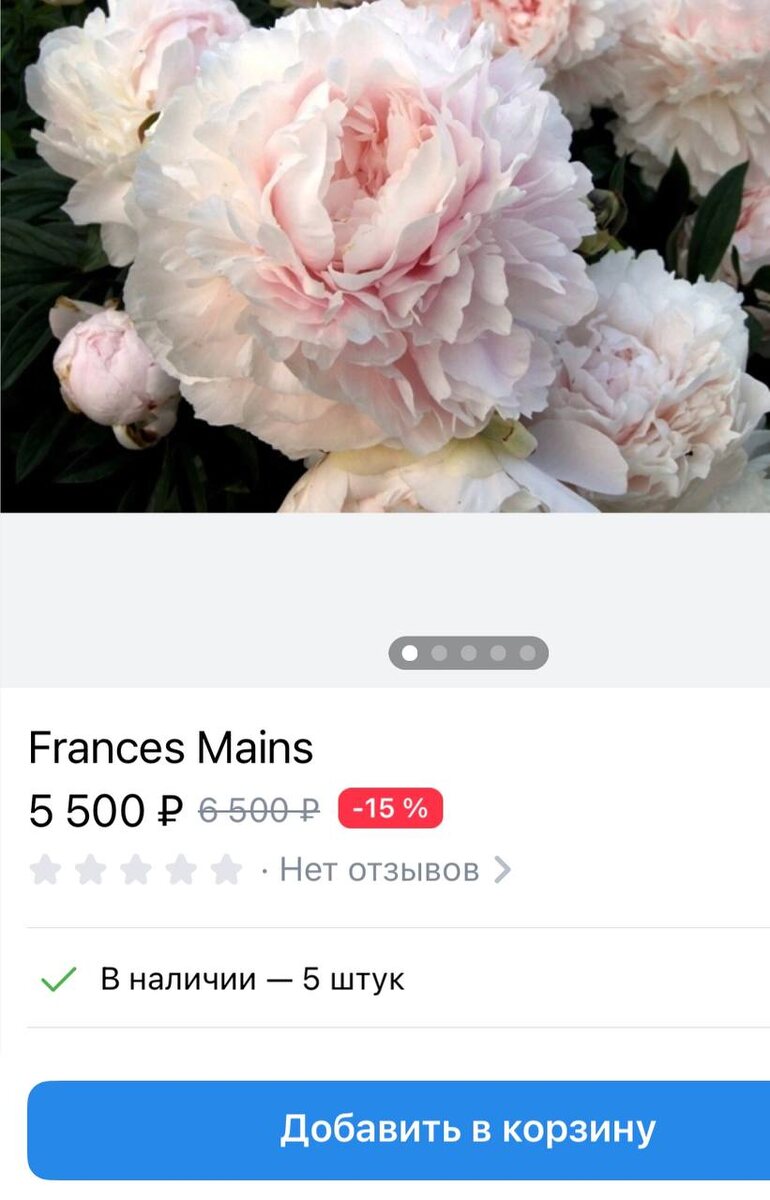The height and width of the screenshot is (1200, 770).
Task: Open reviews via the chevron next to Нет отзывов
Action: 504,870
